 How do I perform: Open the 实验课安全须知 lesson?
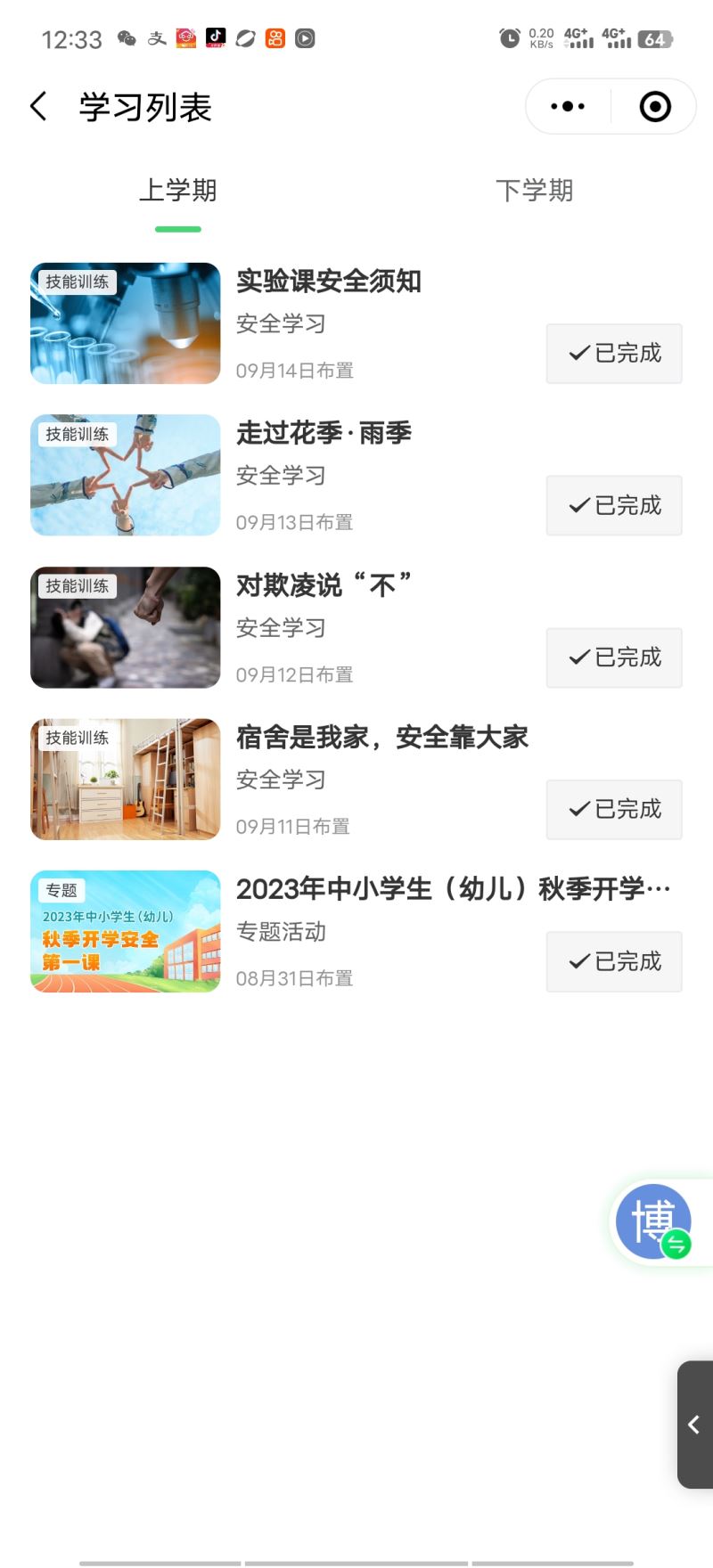pyautogui.click(x=328, y=282)
